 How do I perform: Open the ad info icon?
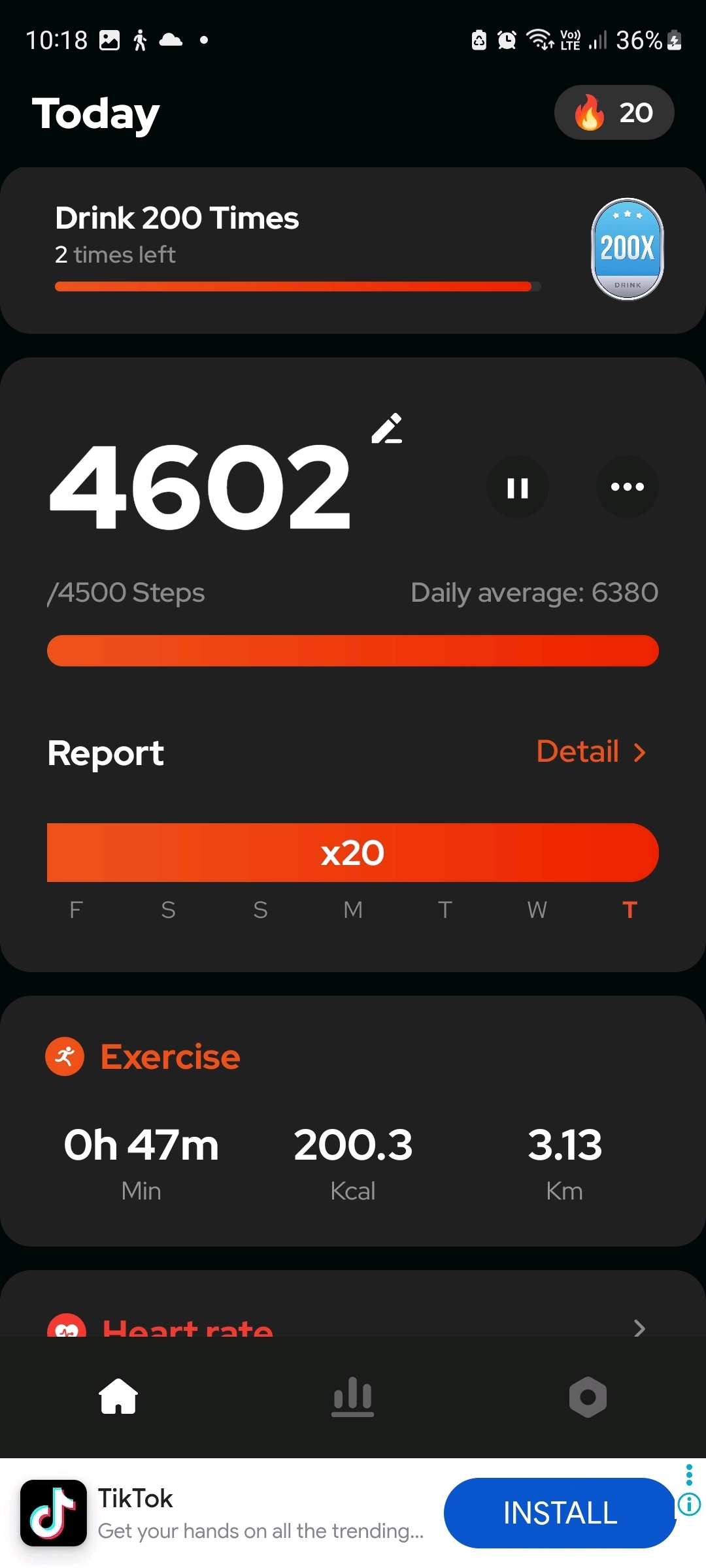pyautogui.click(x=689, y=1505)
